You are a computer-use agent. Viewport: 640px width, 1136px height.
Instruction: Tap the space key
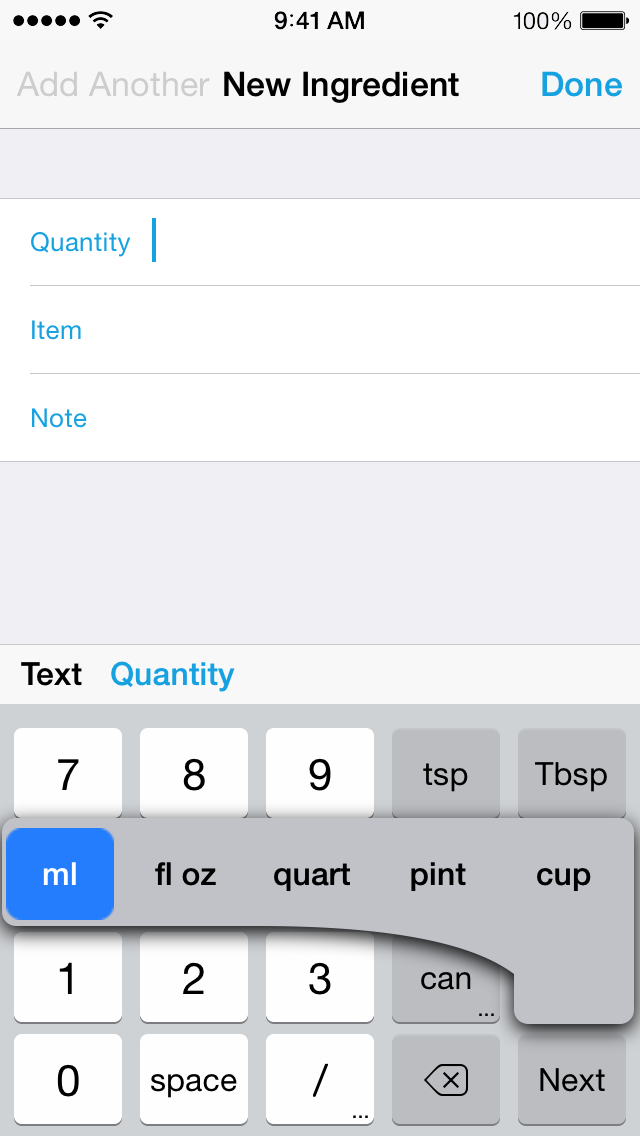click(x=194, y=1079)
